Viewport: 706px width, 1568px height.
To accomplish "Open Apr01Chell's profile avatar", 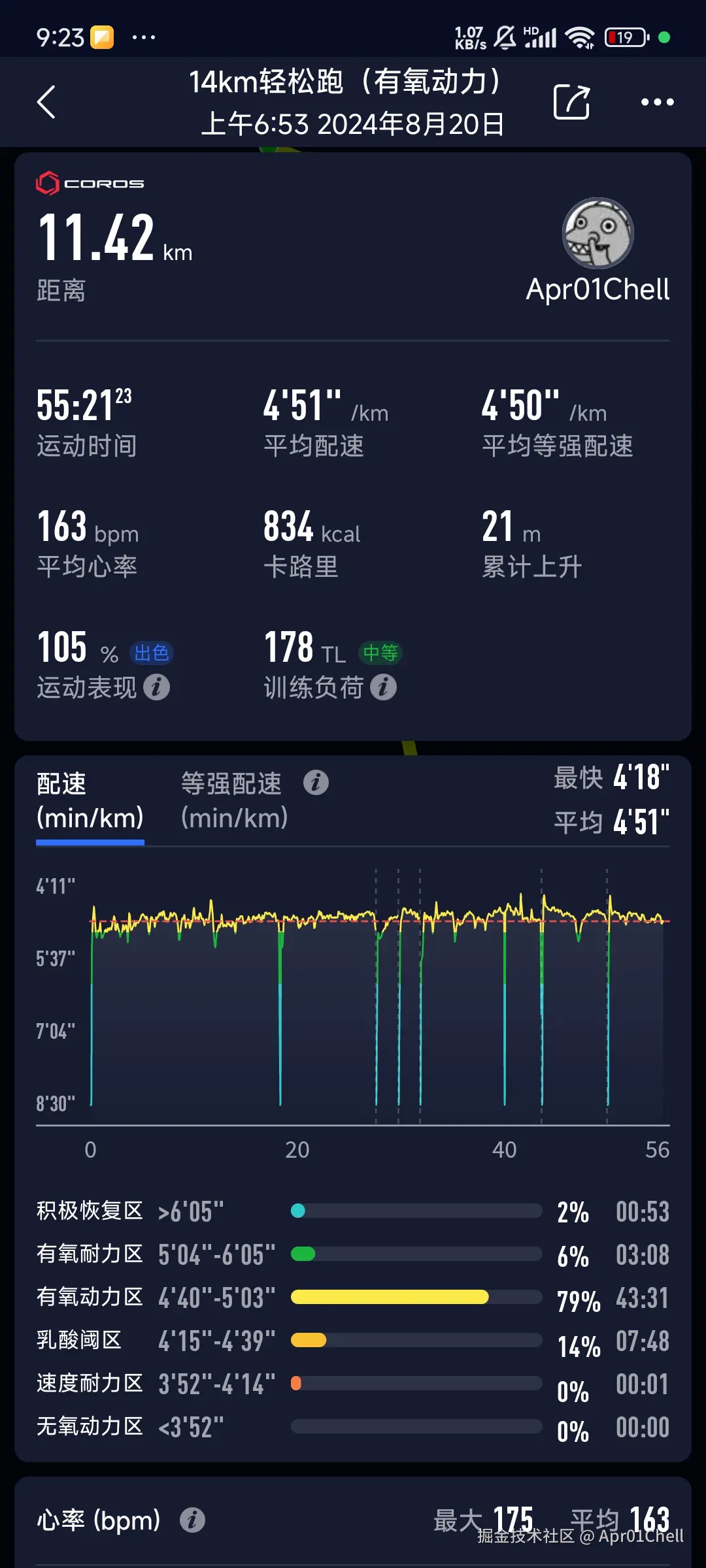I will coord(596,234).
